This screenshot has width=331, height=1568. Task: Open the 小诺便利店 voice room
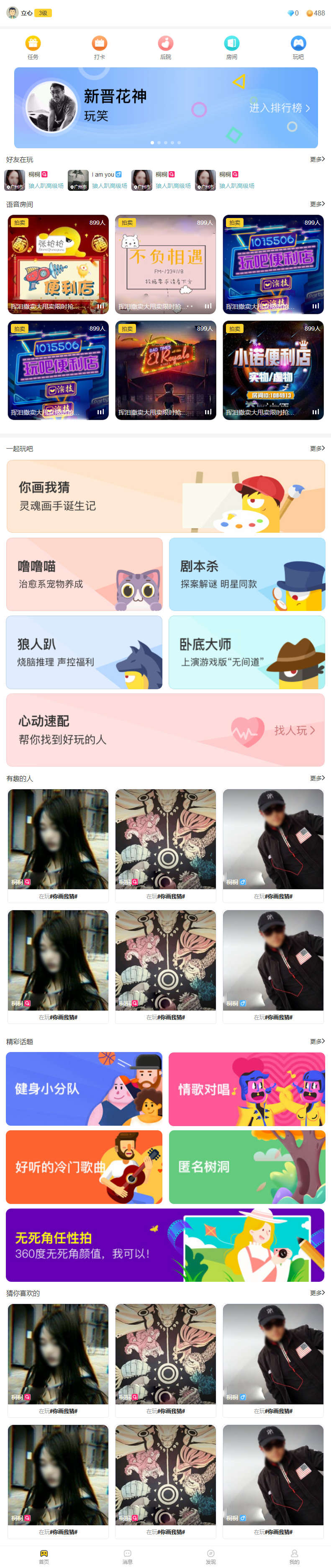tap(272, 370)
